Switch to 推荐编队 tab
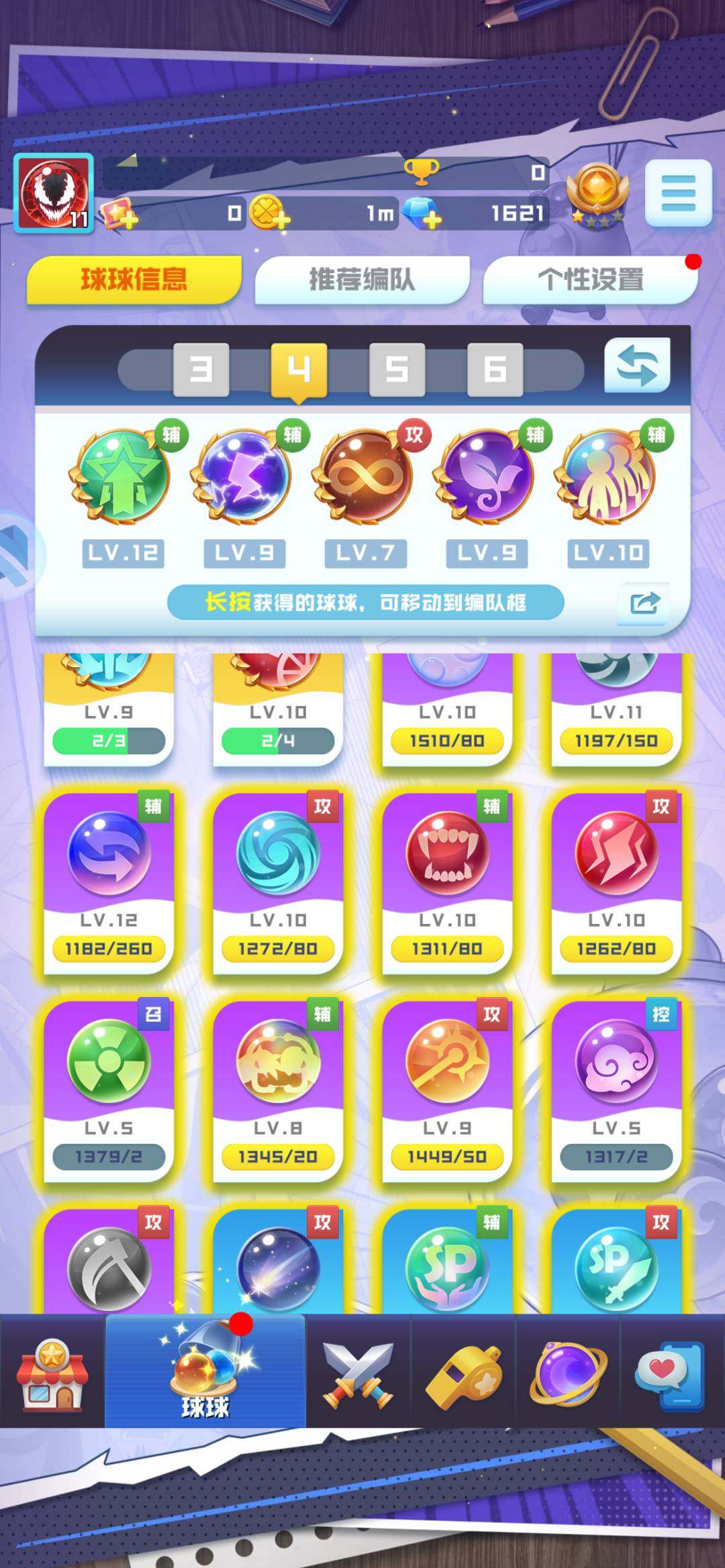This screenshot has height=1568, width=725. click(x=362, y=280)
